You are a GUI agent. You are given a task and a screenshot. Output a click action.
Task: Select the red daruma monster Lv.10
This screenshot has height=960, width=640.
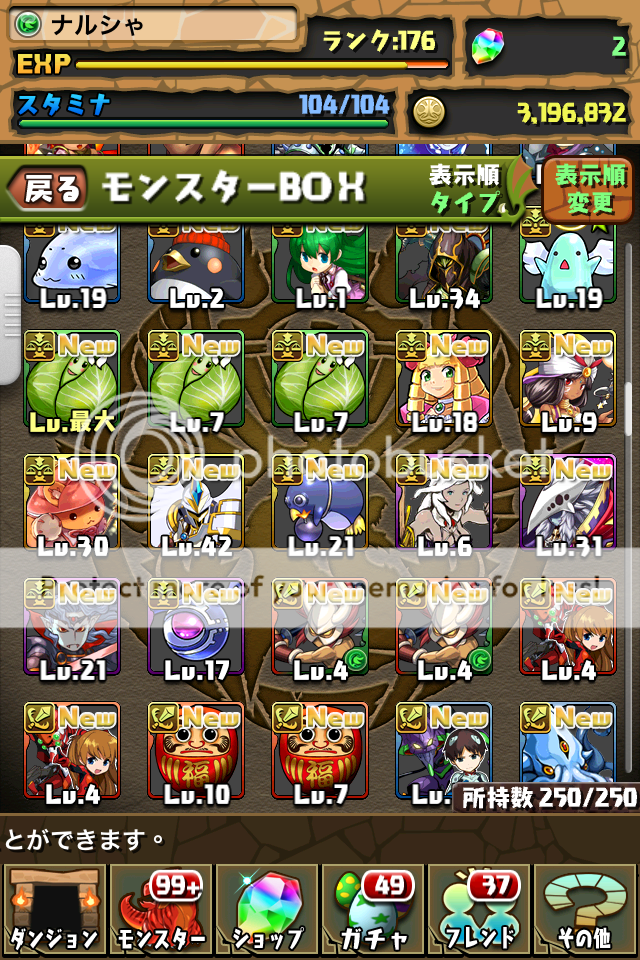tap(195, 752)
